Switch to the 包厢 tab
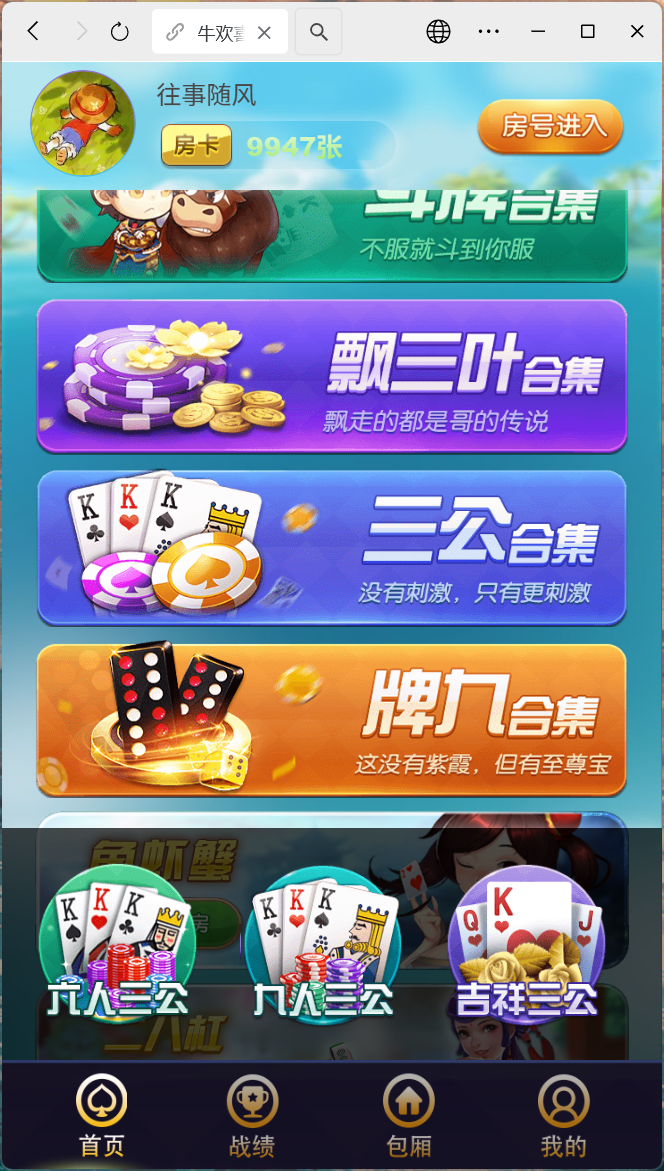 [x=408, y=1116]
